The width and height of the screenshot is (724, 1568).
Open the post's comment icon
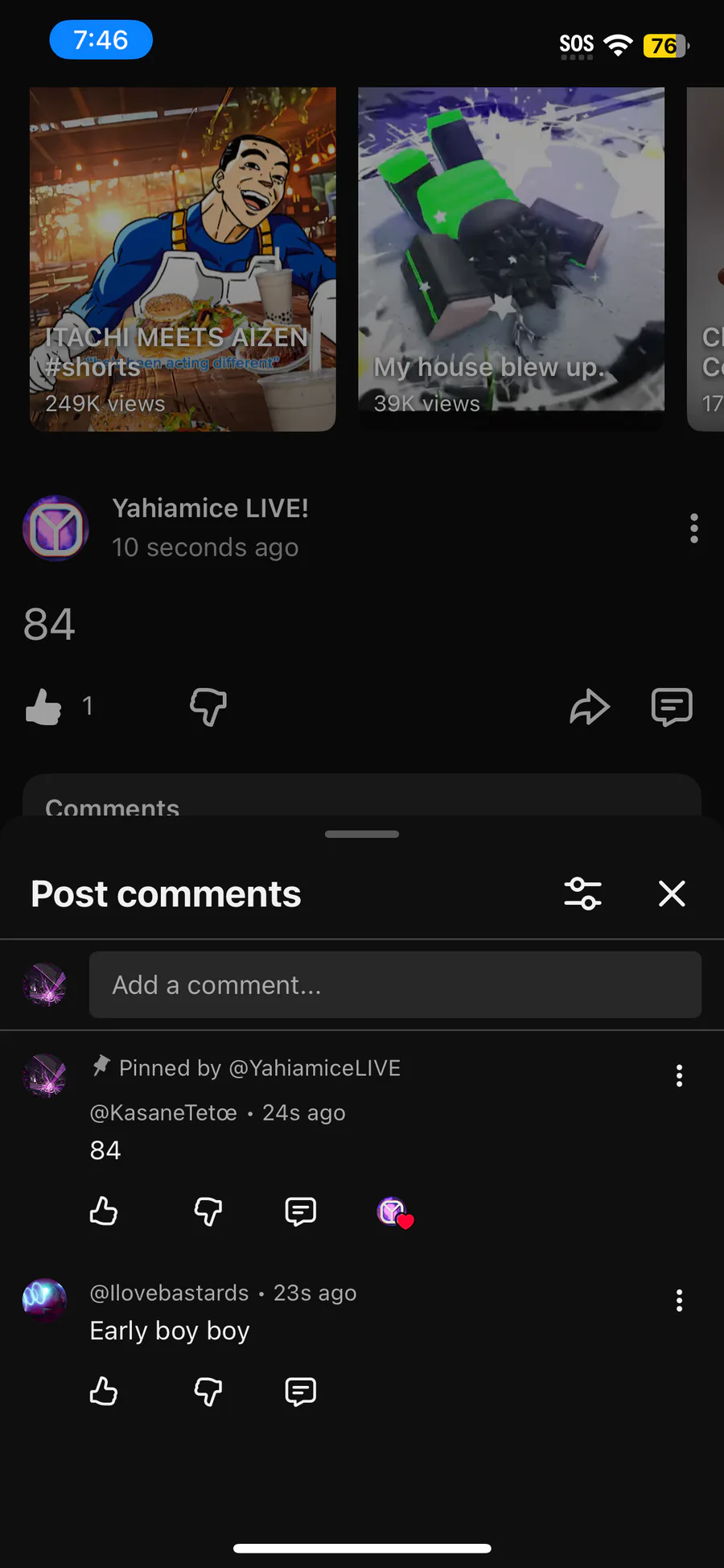point(672,707)
